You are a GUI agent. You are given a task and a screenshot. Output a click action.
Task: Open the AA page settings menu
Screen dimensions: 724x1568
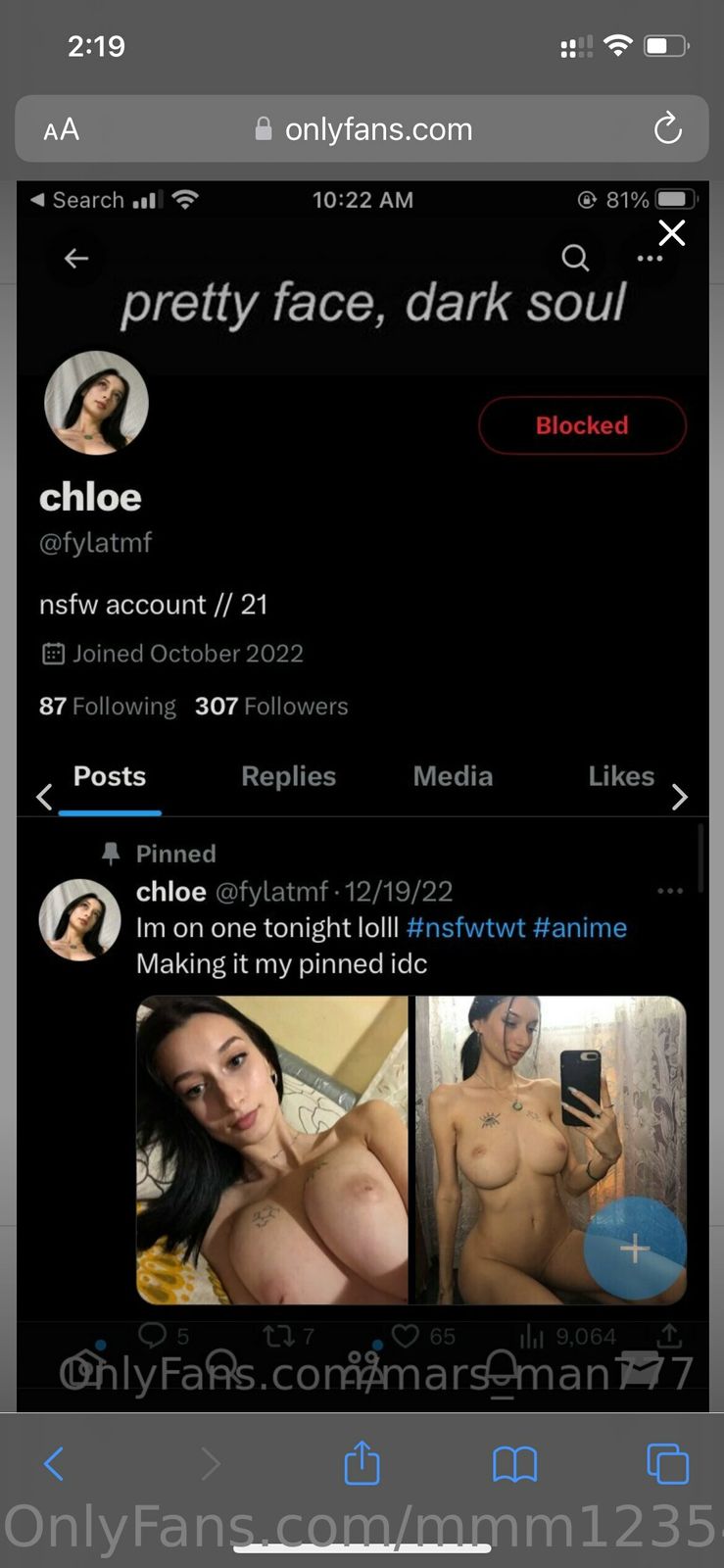[61, 129]
